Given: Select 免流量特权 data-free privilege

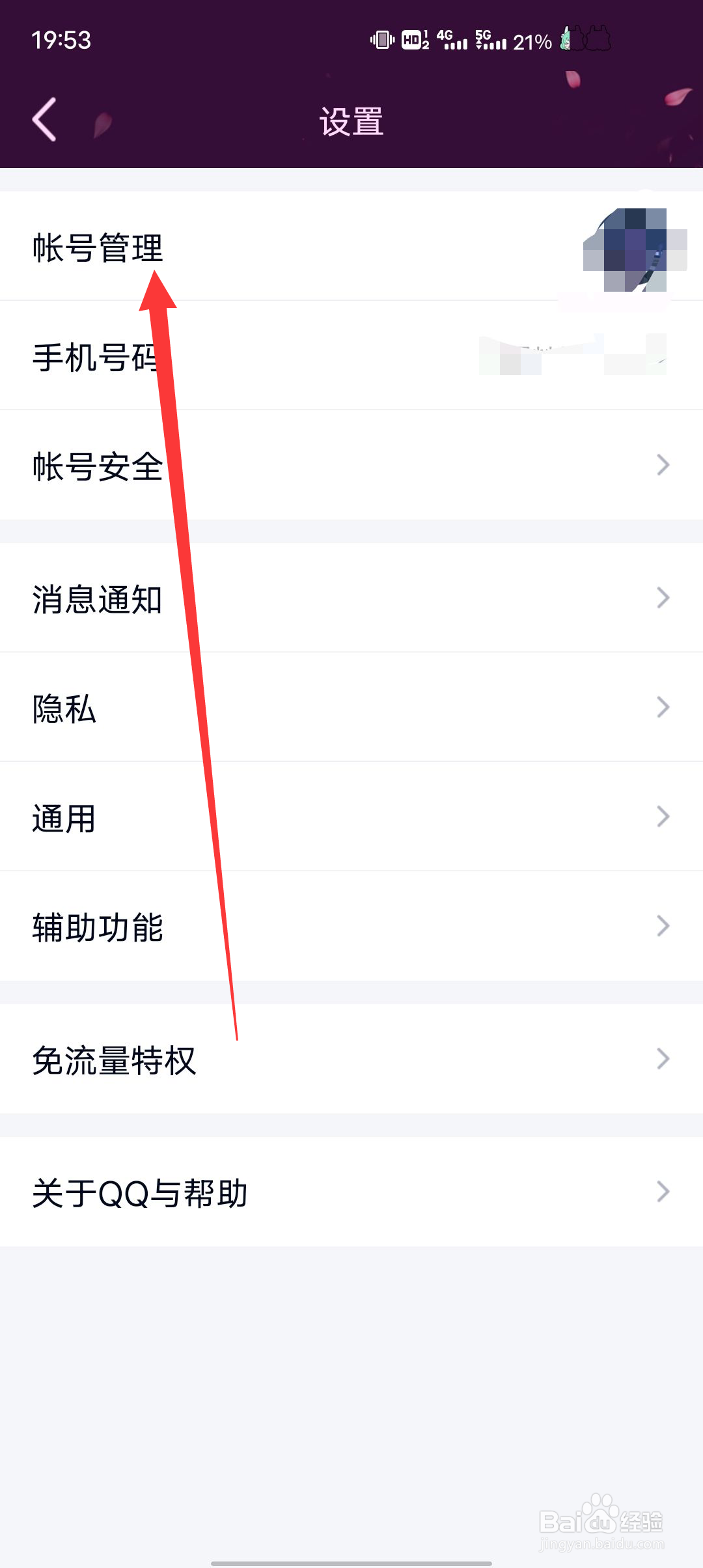Looking at the screenshot, I should click(115, 1059).
